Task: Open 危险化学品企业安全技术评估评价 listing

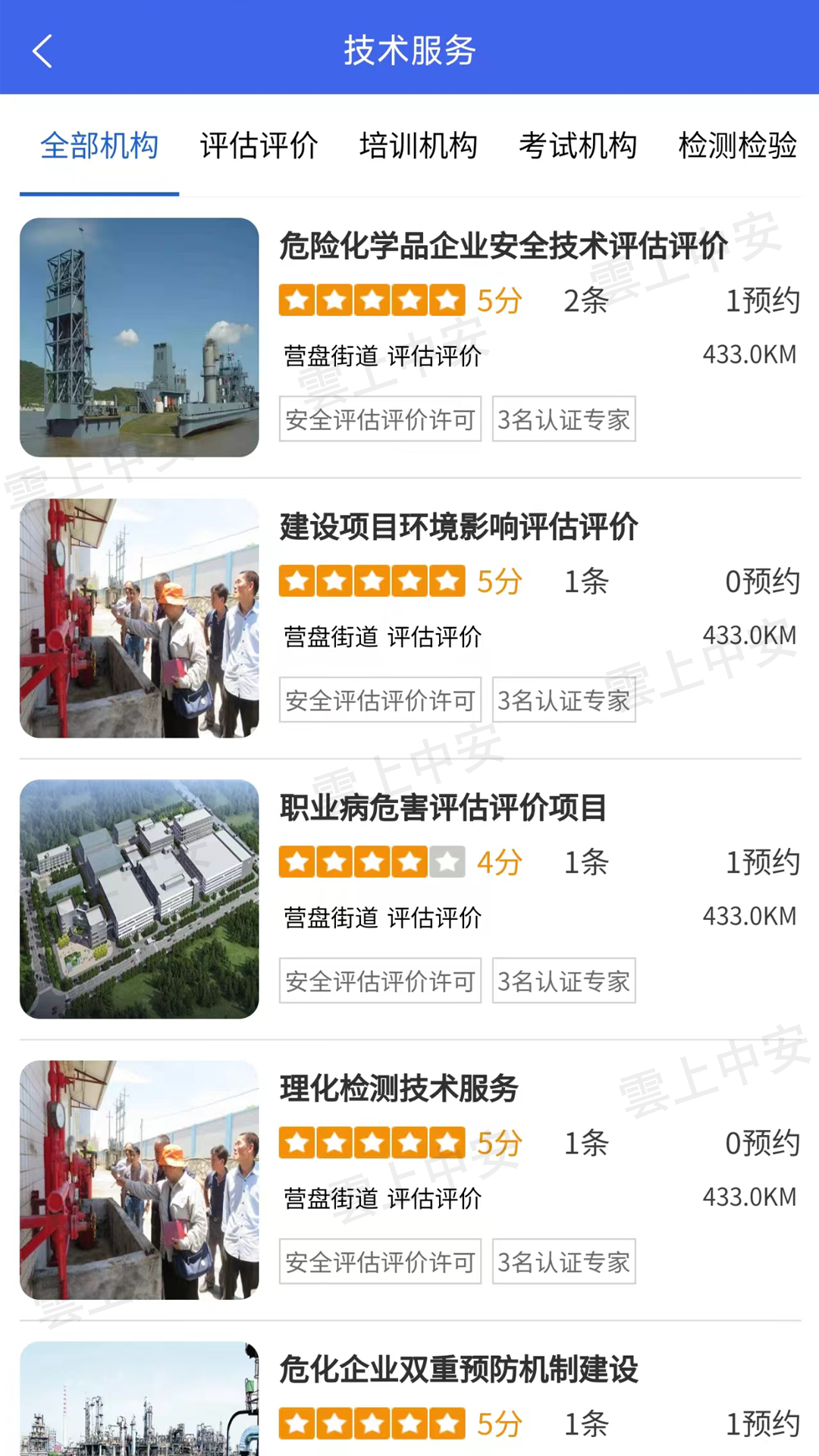Action: [504, 246]
